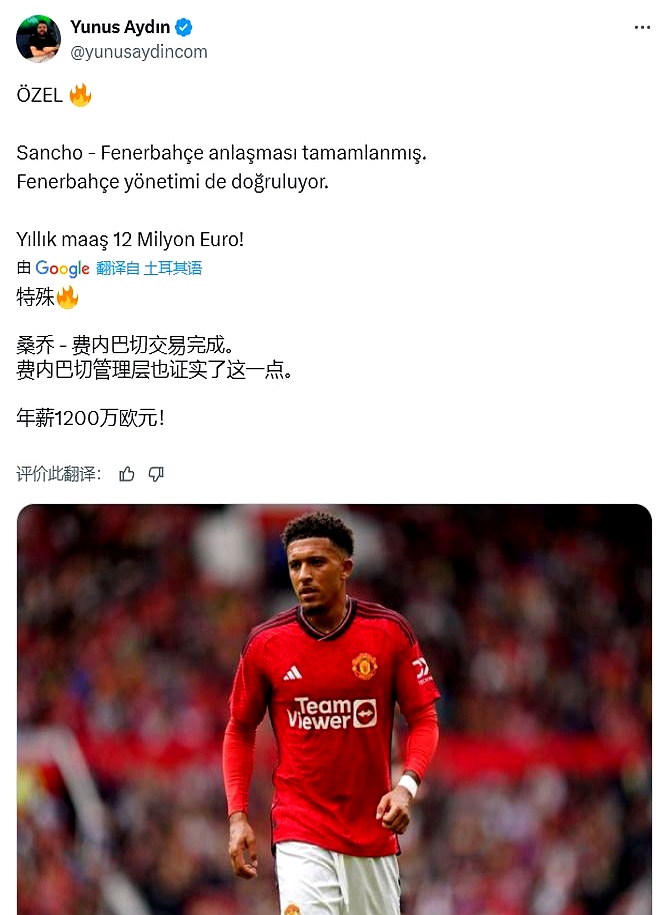Open the attached player photo

(x=334, y=708)
